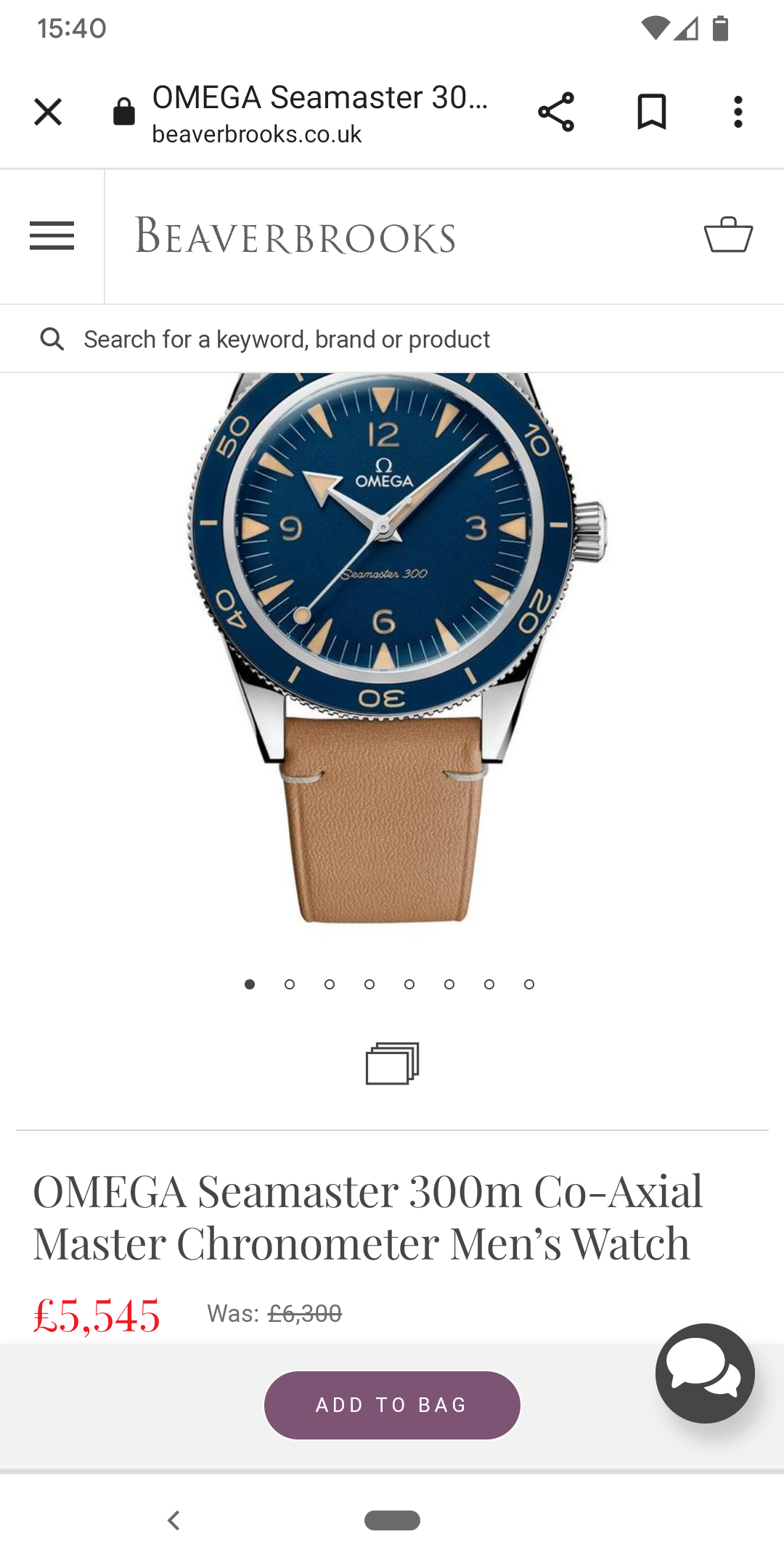Image resolution: width=784 pixels, height=1568 pixels.
Task: Close the browser tab with the X
Action: point(48,113)
